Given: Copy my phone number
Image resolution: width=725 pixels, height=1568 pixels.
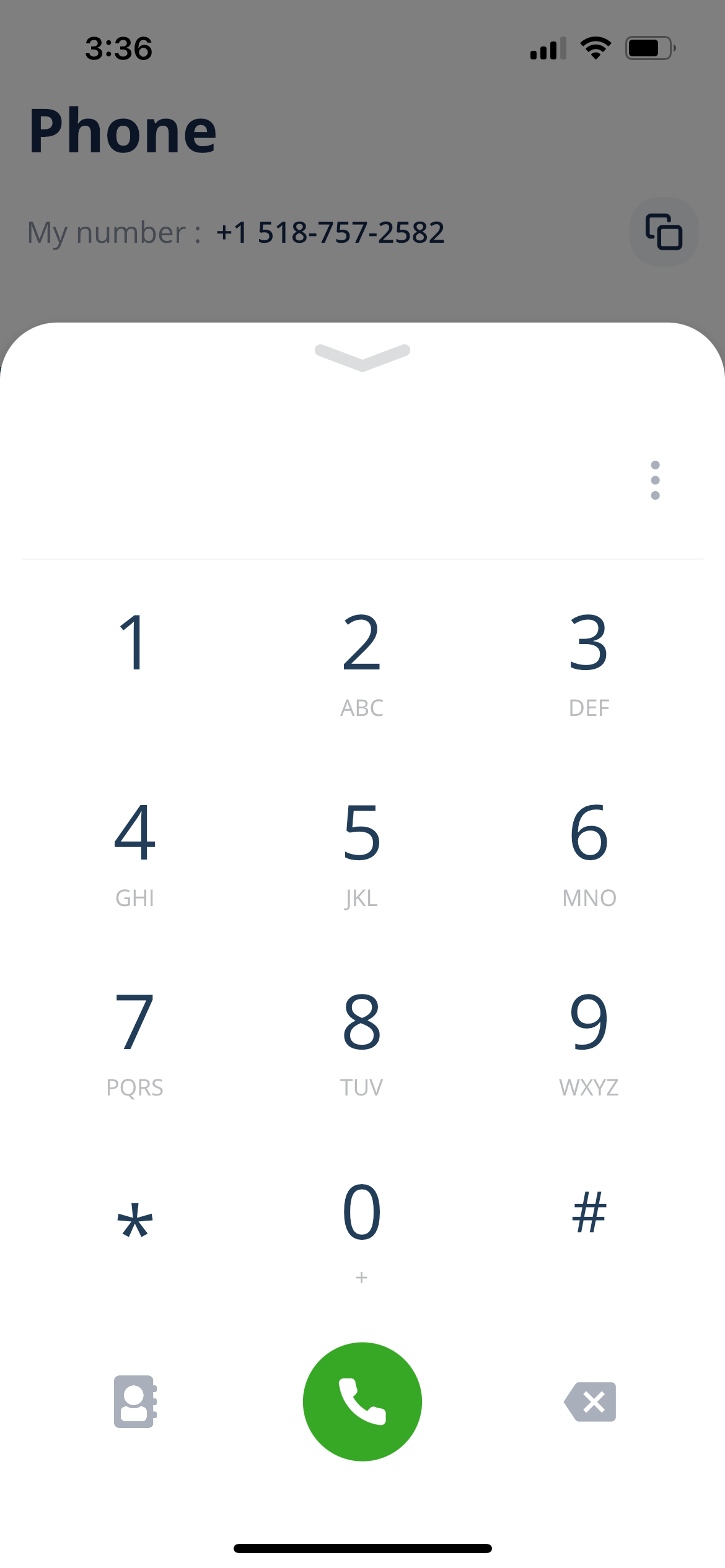Looking at the screenshot, I should coord(664,232).
